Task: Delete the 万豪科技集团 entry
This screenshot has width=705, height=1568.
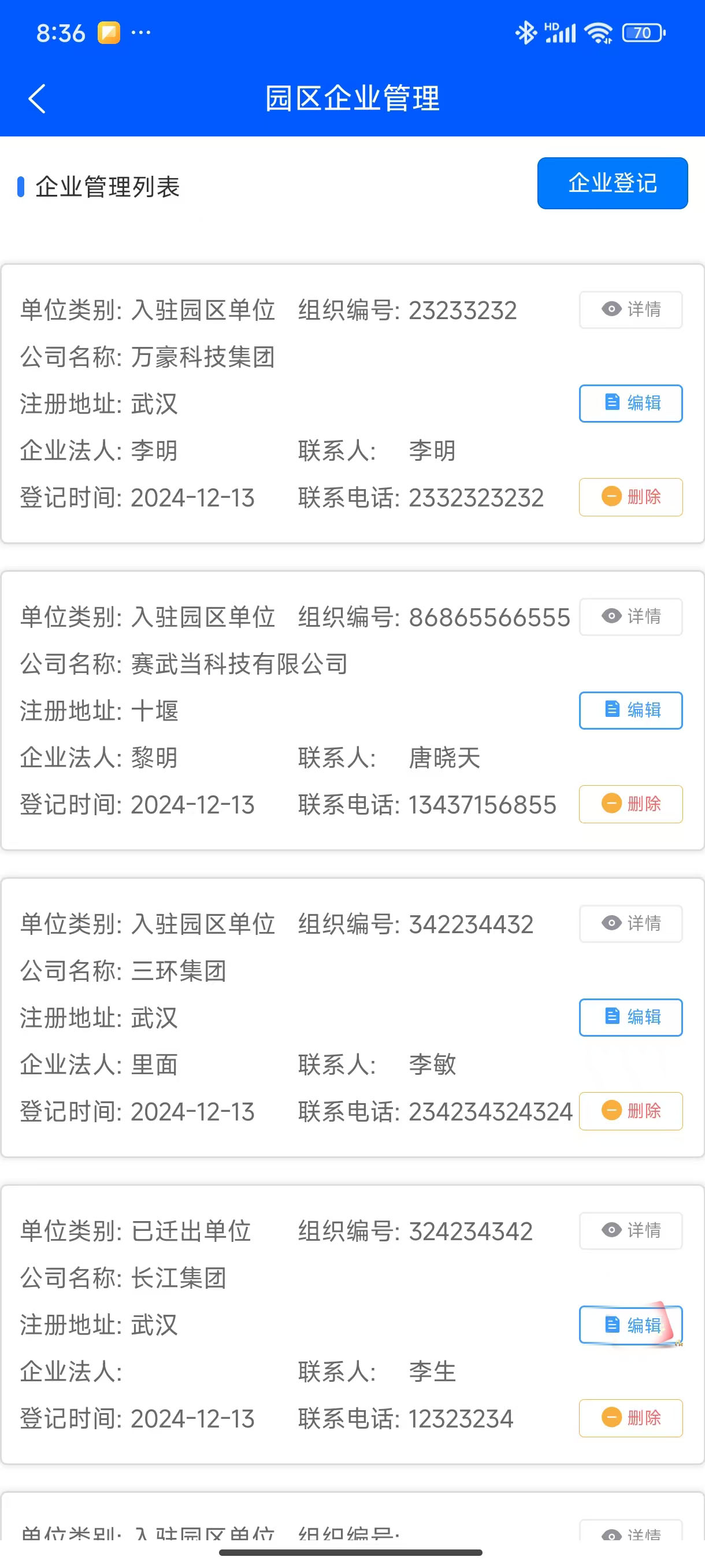Action: [630, 497]
